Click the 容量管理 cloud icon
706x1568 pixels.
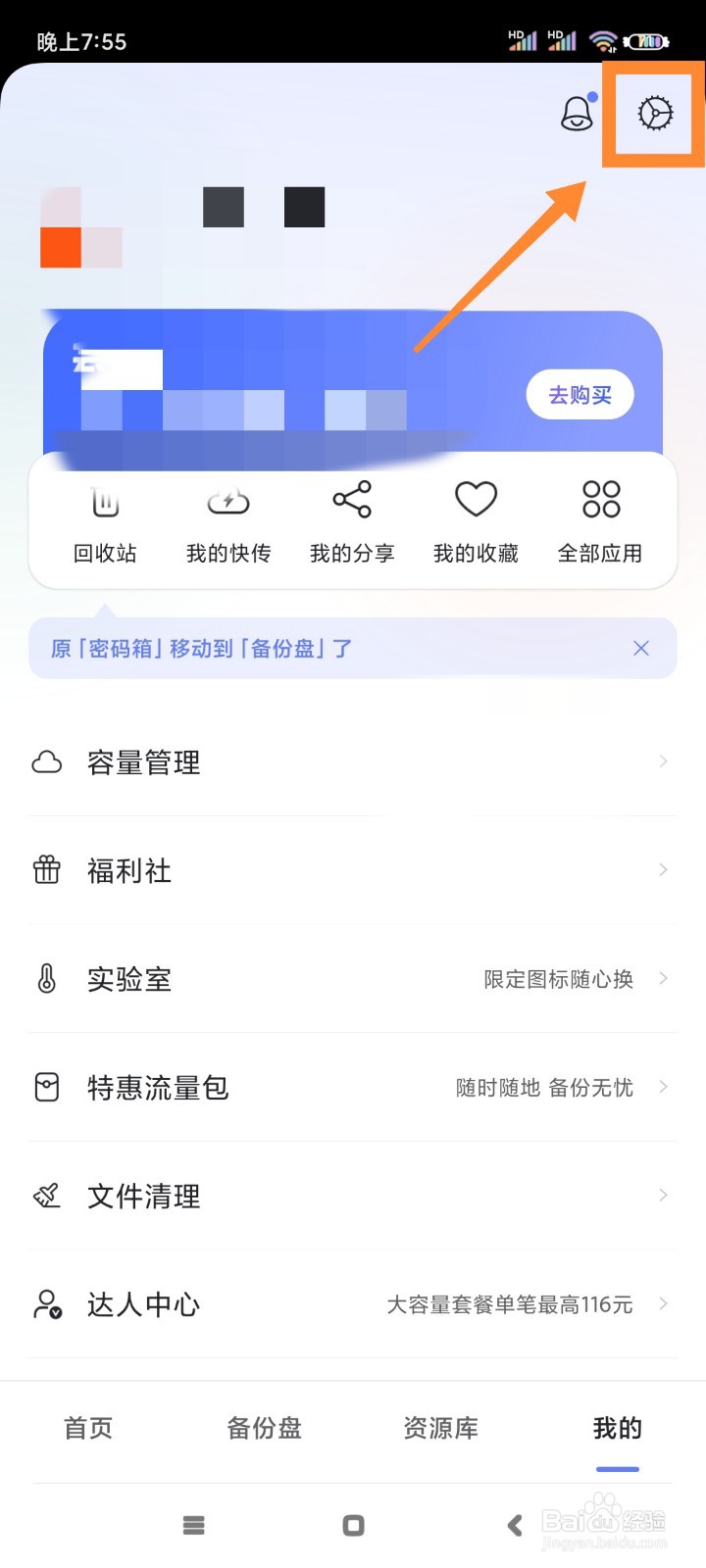[46, 762]
